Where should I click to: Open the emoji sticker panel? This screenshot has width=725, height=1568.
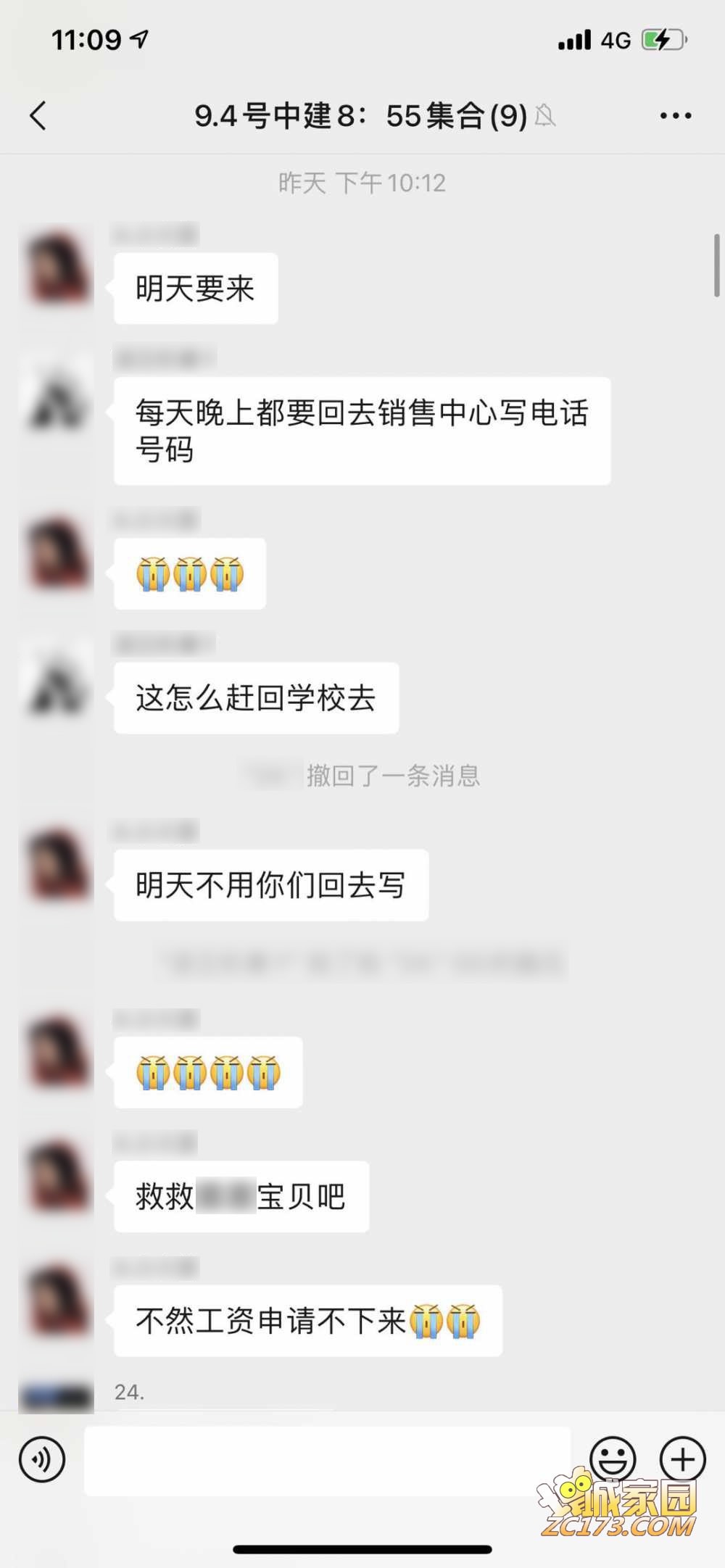click(613, 1459)
